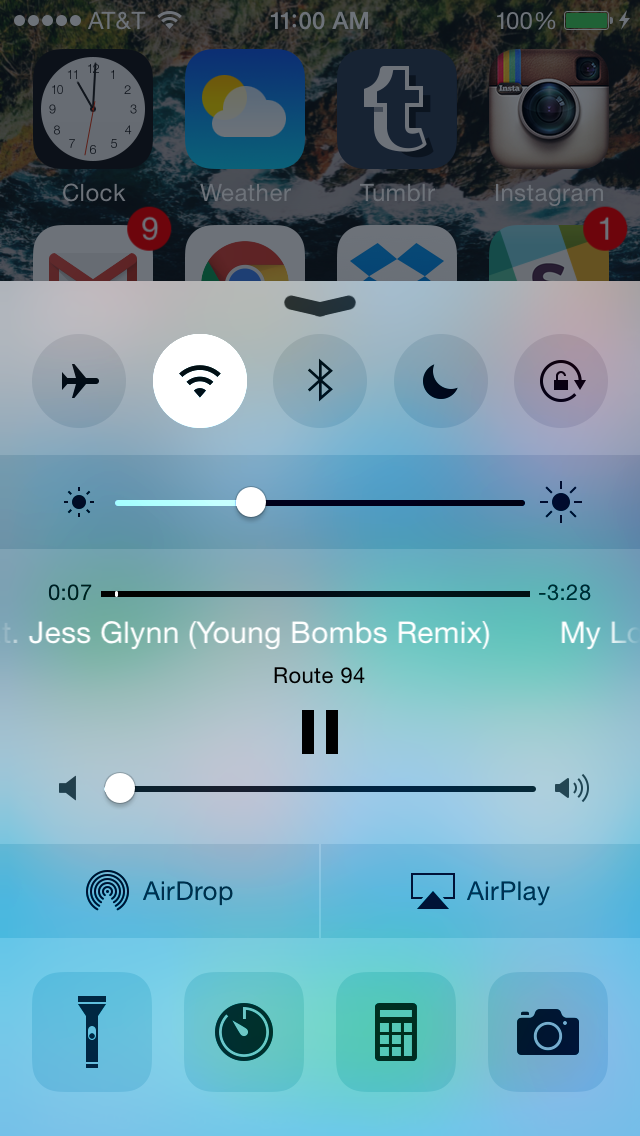Toggle portrait orientation lock
640x1136 pixels.
point(560,381)
